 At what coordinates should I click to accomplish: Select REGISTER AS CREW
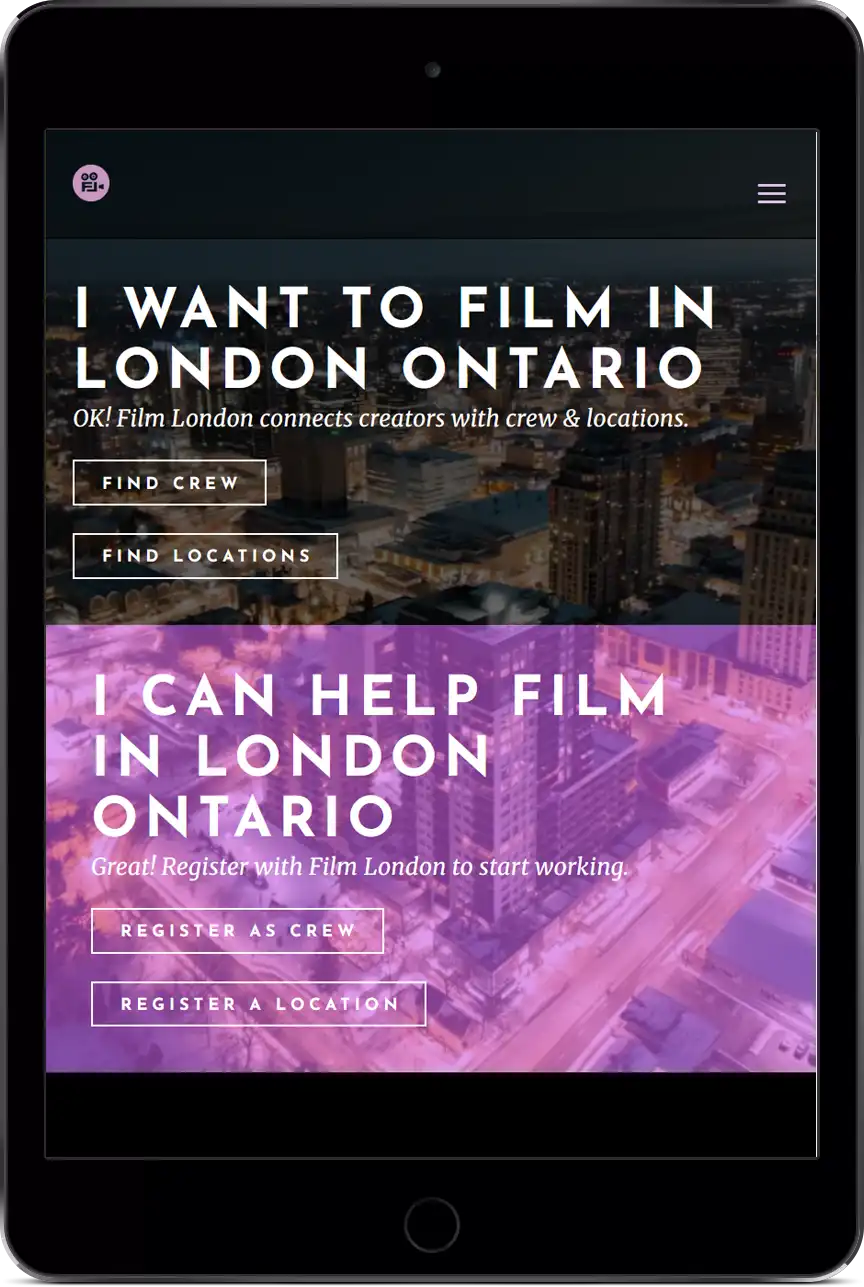click(237, 930)
